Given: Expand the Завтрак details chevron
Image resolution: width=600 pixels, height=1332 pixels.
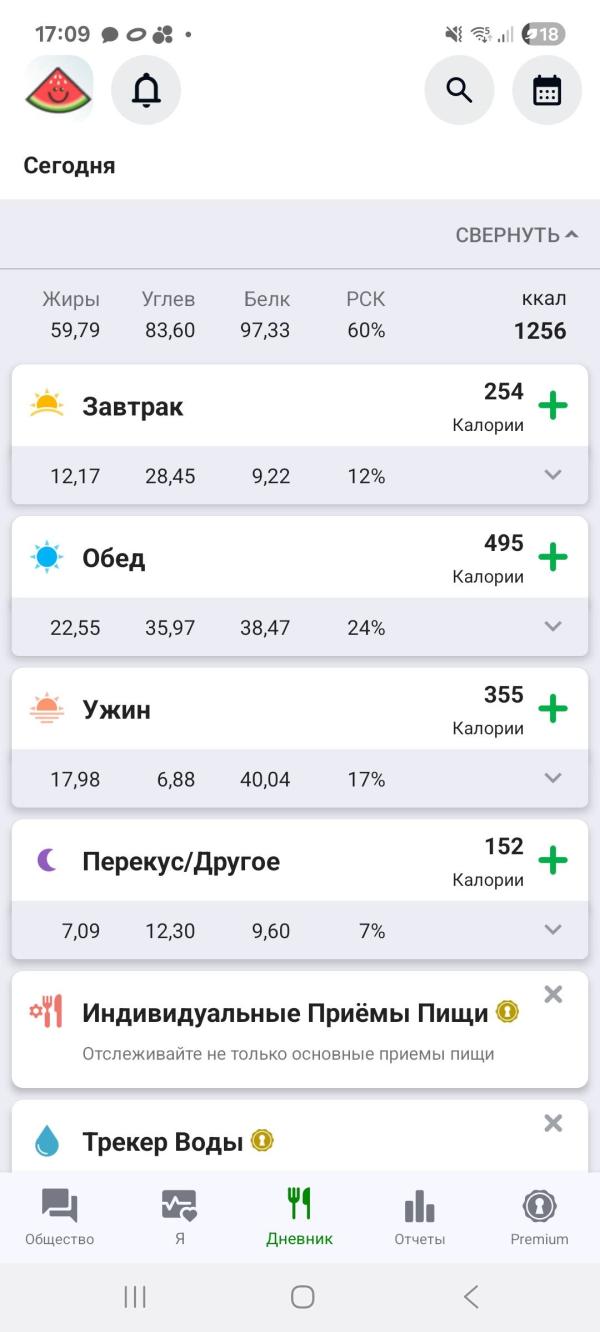Looking at the screenshot, I should (x=553, y=475).
